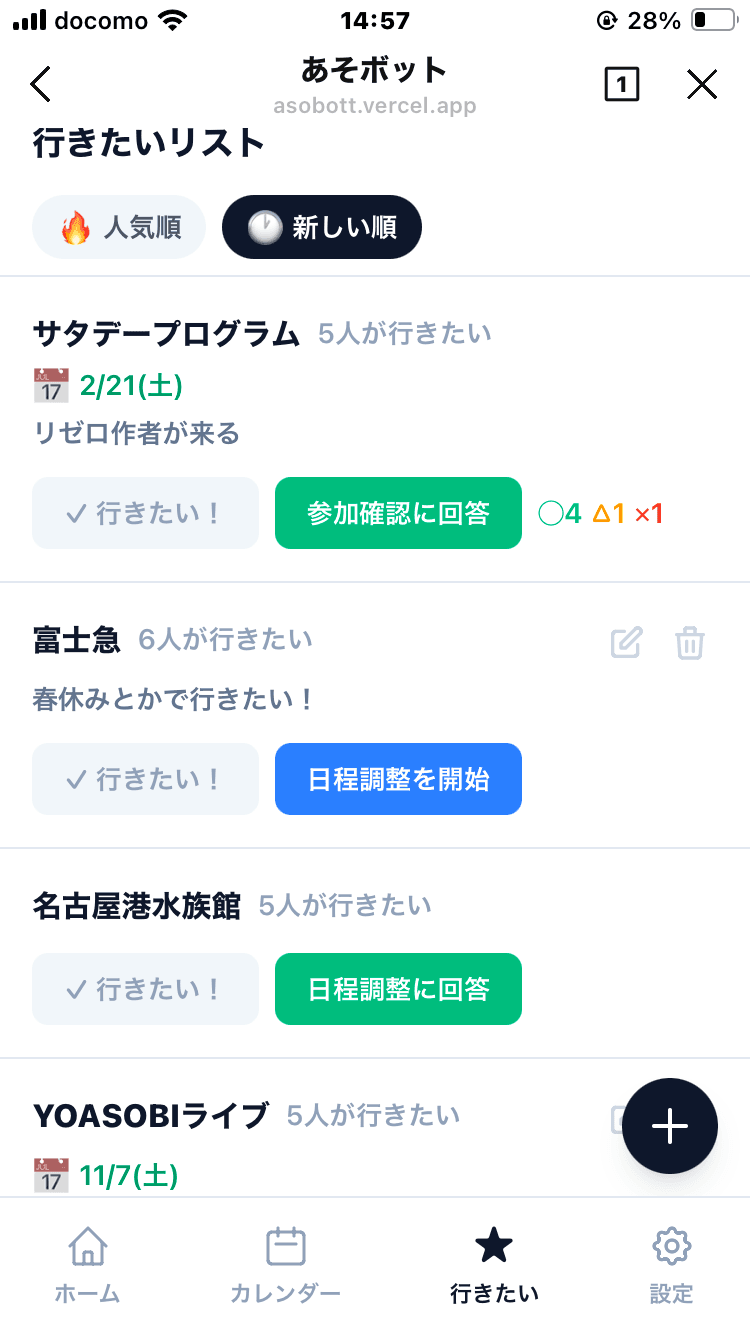Open the ホーム tab icon
The image size is (750, 1334).
click(87, 1247)
